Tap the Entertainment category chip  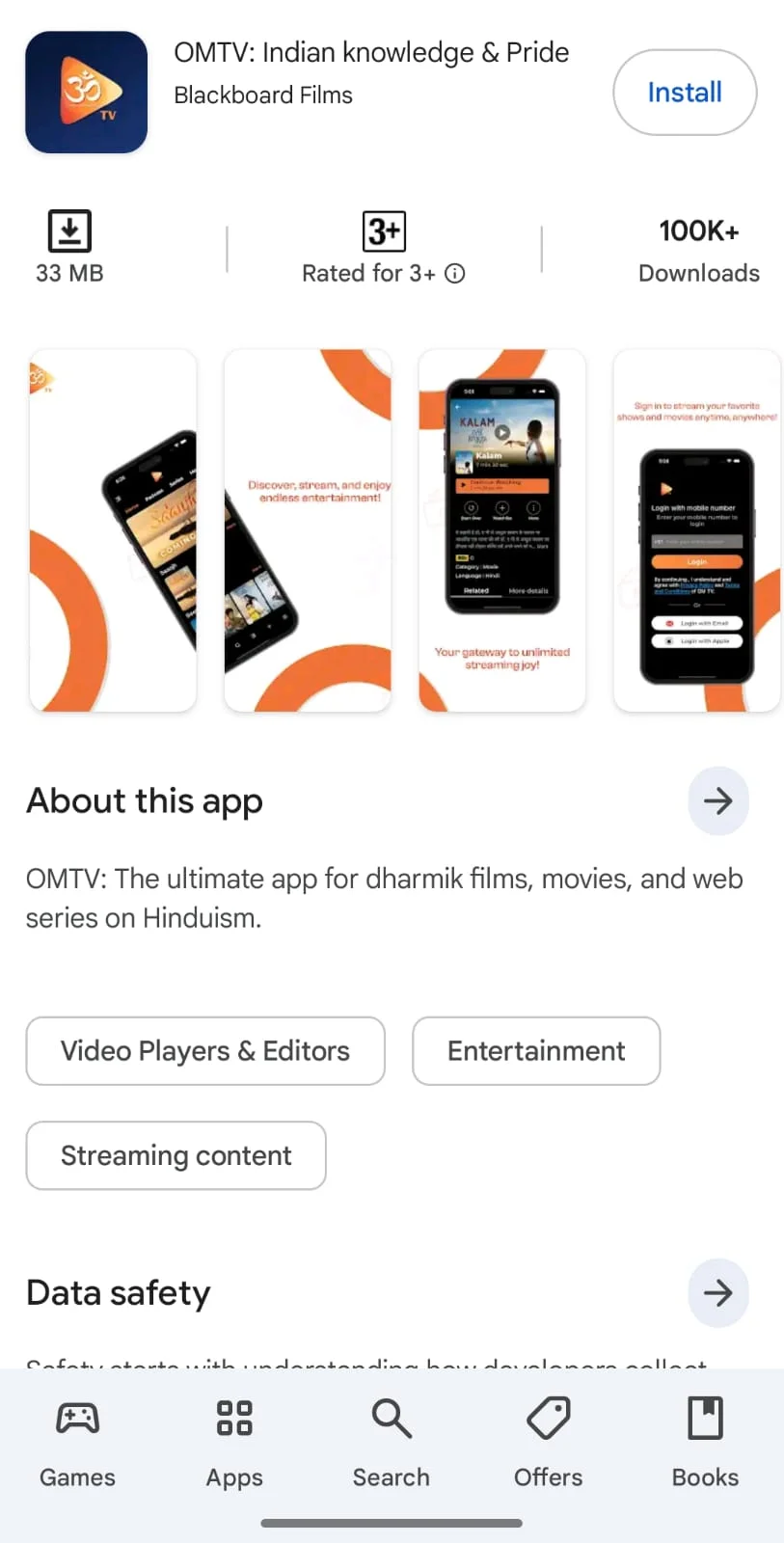tap(536, 1051)
